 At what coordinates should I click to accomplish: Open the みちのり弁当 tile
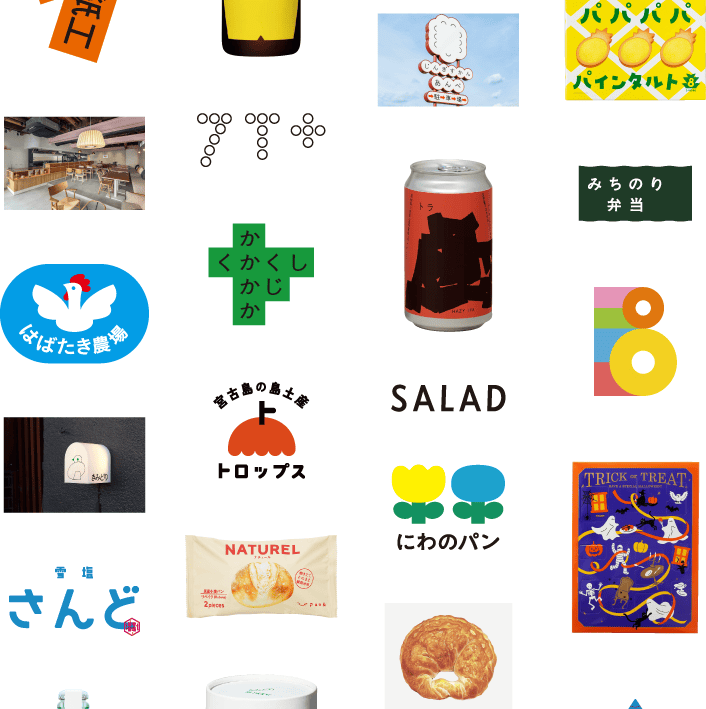tap(635, 194)
